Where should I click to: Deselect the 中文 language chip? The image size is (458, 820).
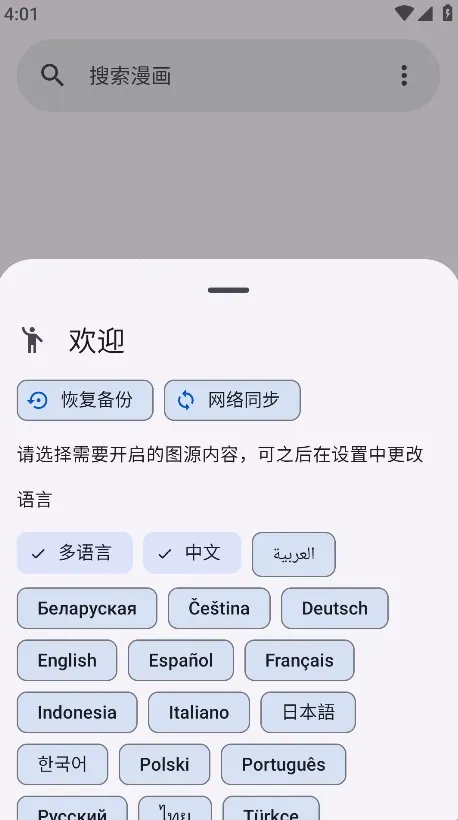(192, 553)
